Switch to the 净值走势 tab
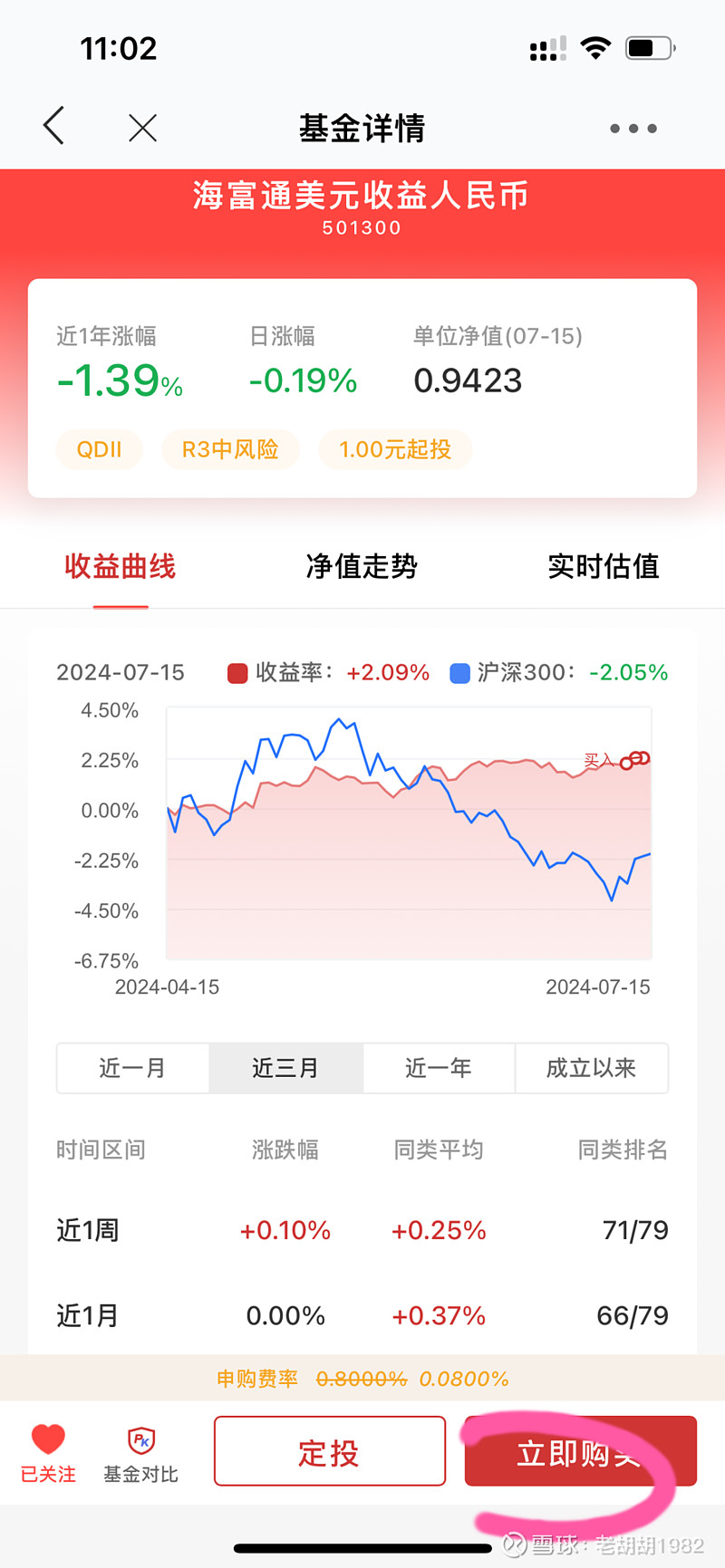This screenshot has width=725, height=1568. click(362, 566)
